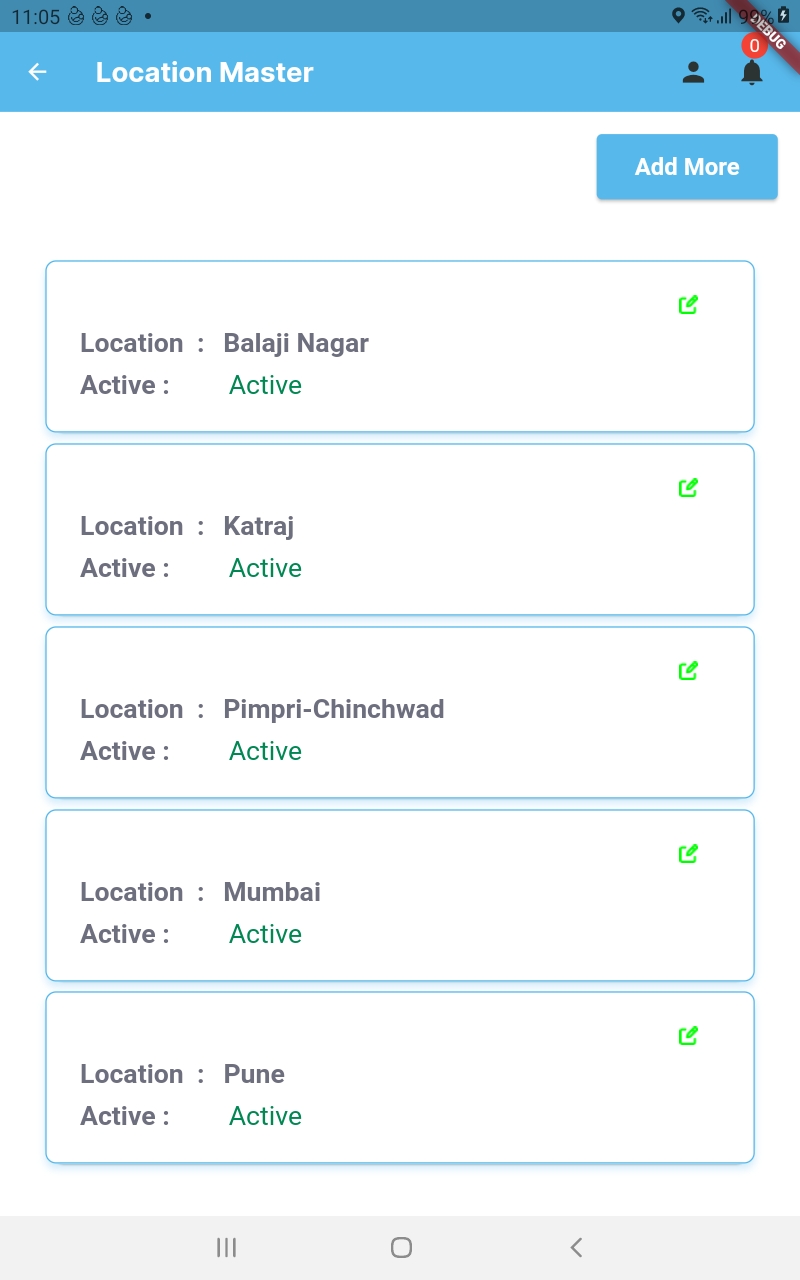The width and height of the screenshot is (800, 1280).
Task: Open the user profile icon
Action: (x=693, y=72)
